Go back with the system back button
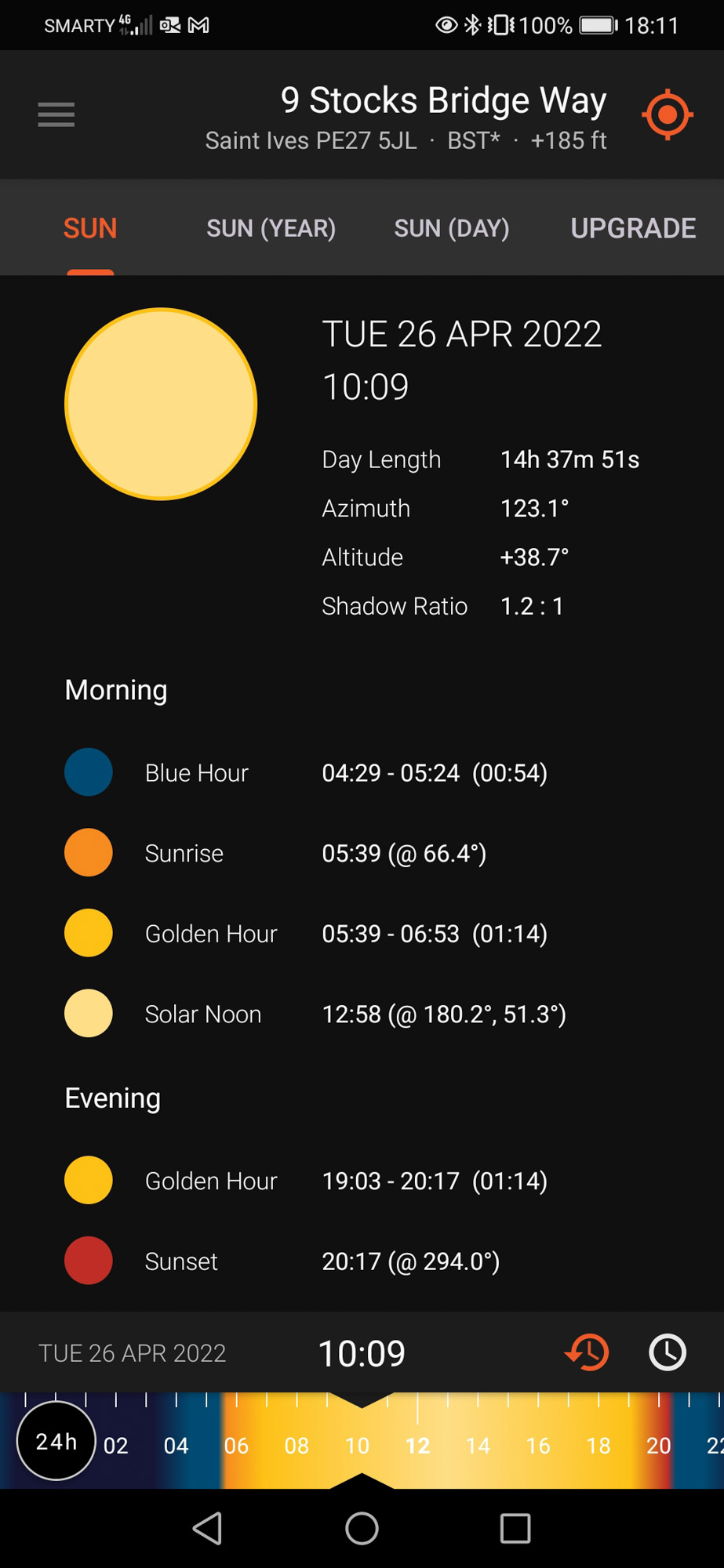724x1568 pixels. 208,1528
